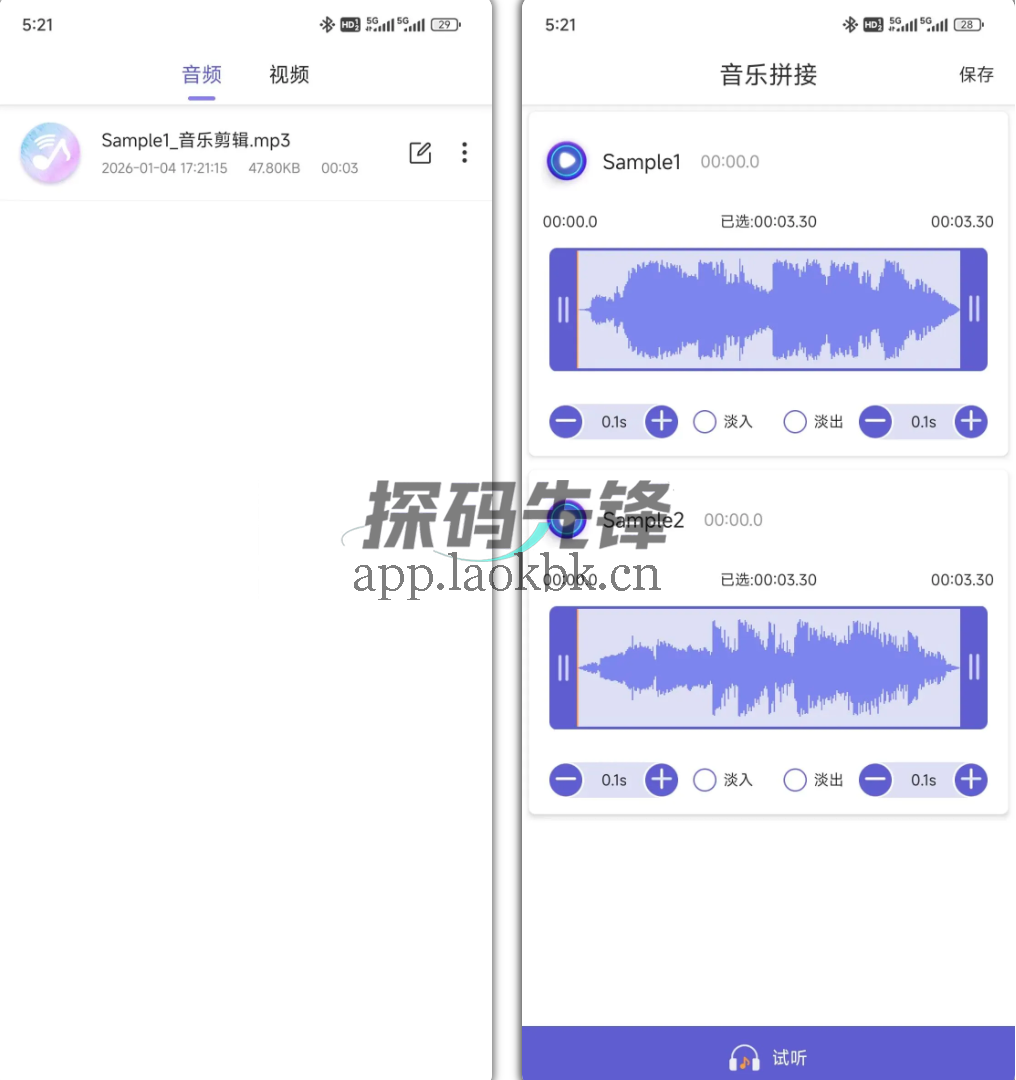Select the 音频 tab

pyautogui.click(x=201, y=74)
